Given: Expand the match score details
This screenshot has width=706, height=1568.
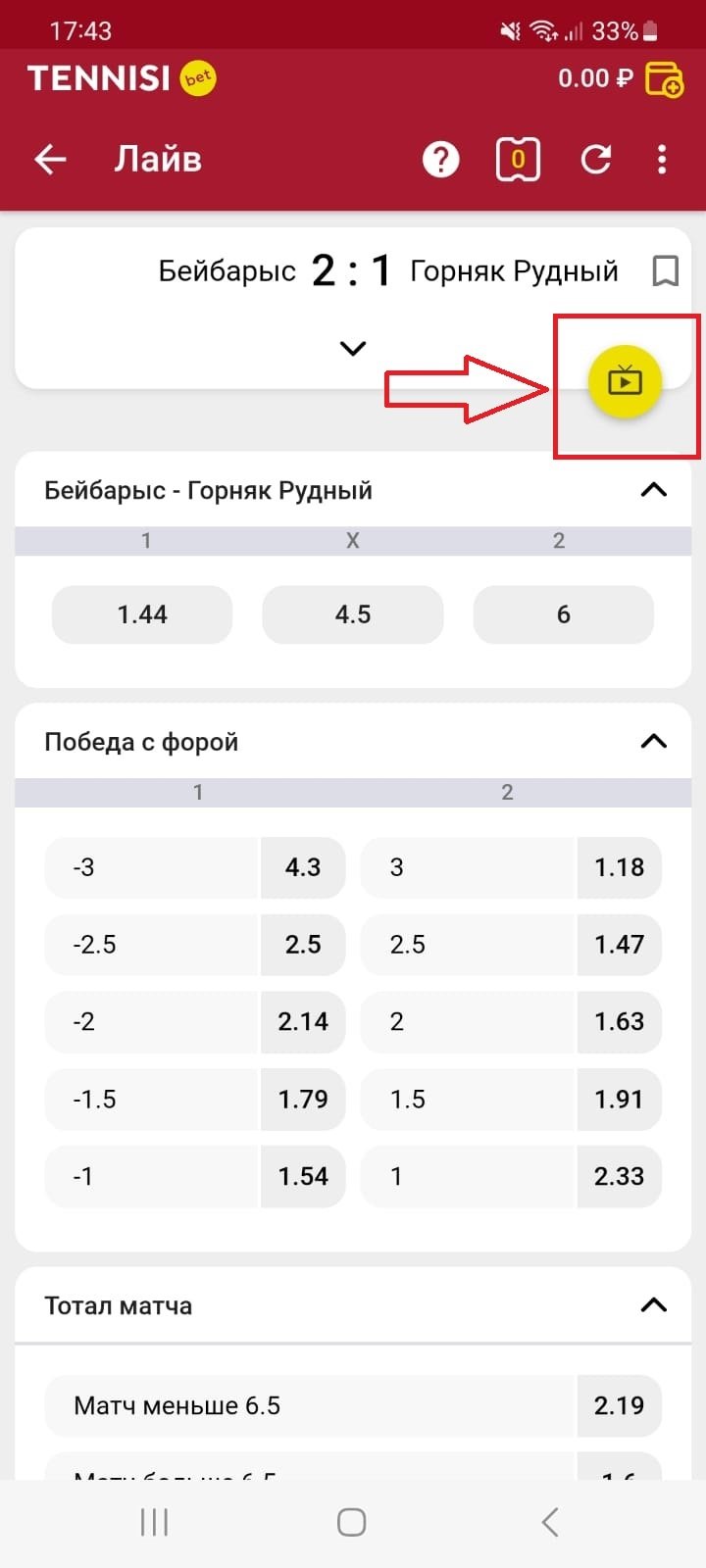Looking at the screenshot, I should 352,348.
